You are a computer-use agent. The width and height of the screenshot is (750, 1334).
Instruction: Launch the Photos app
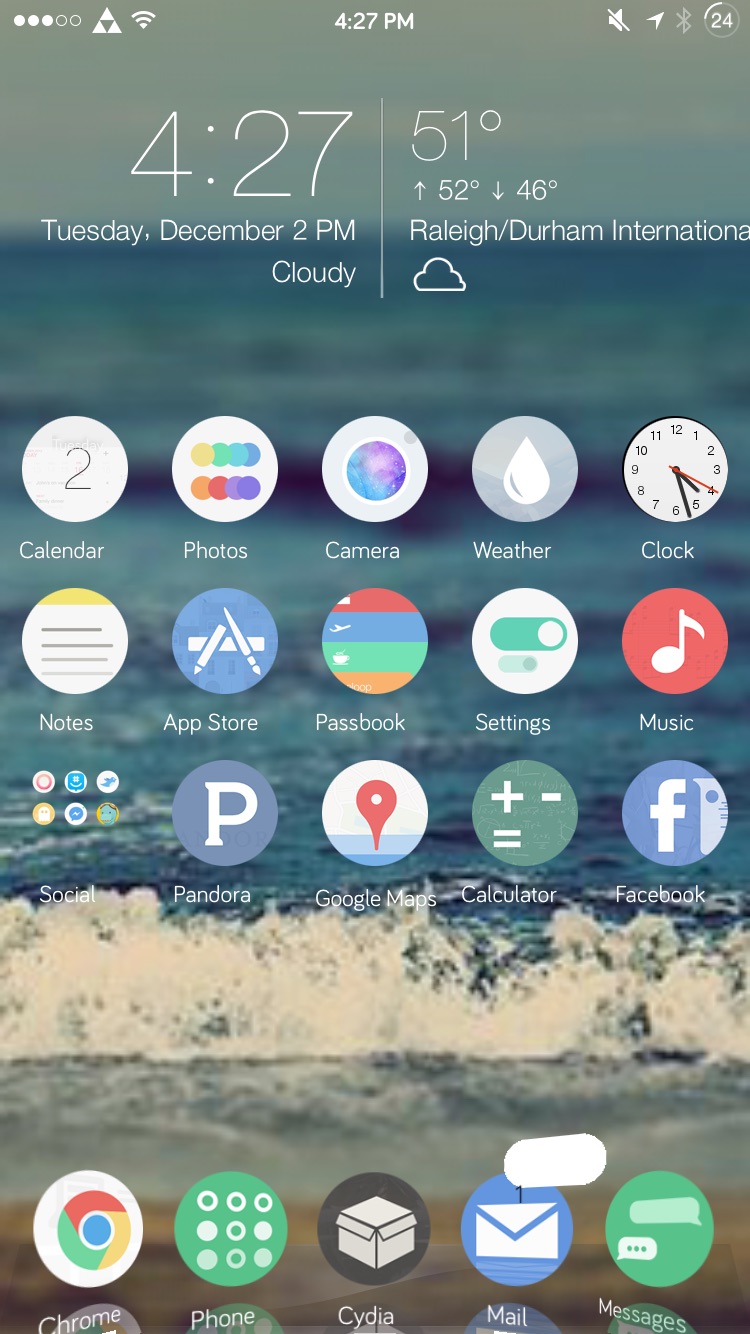pos(225,469)
